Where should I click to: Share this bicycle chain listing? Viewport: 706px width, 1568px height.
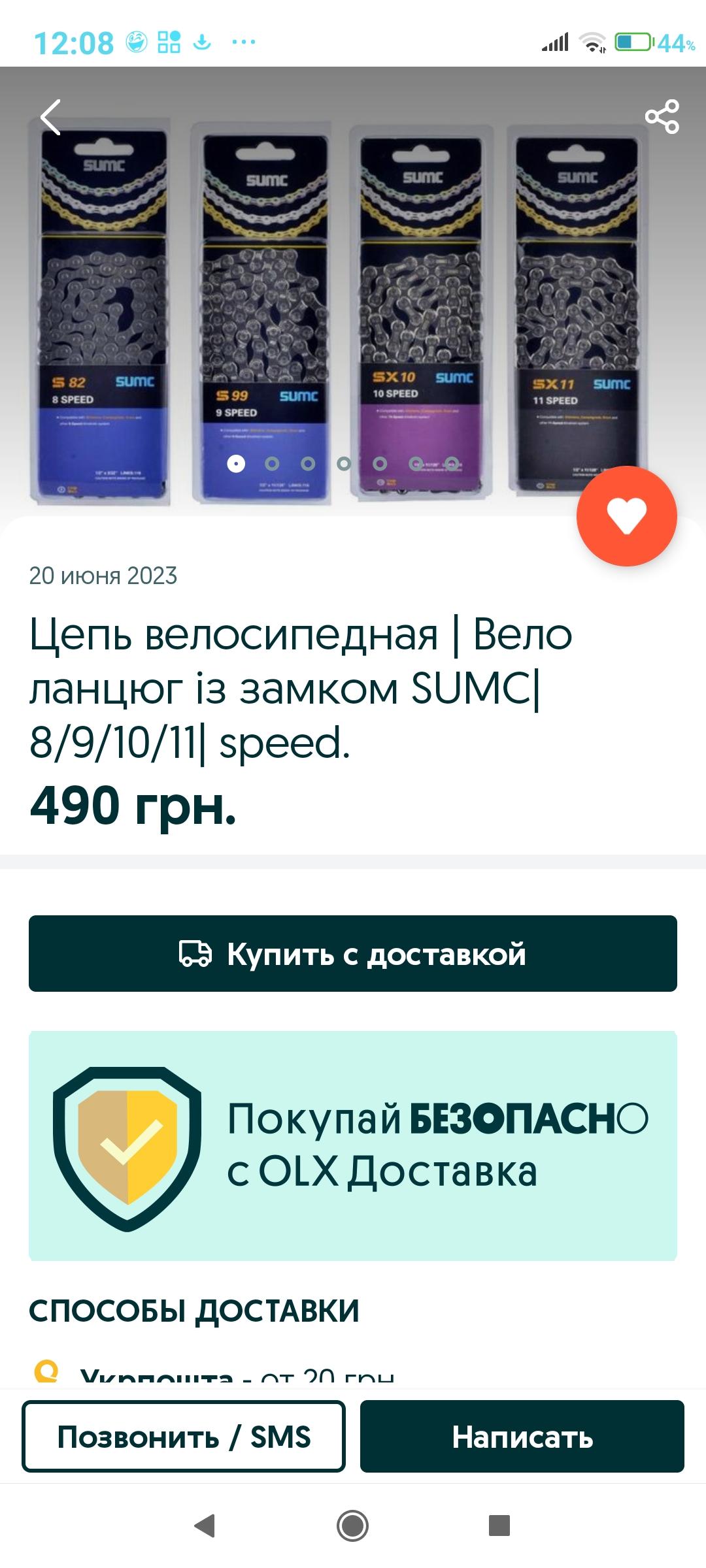click(662, 118)
